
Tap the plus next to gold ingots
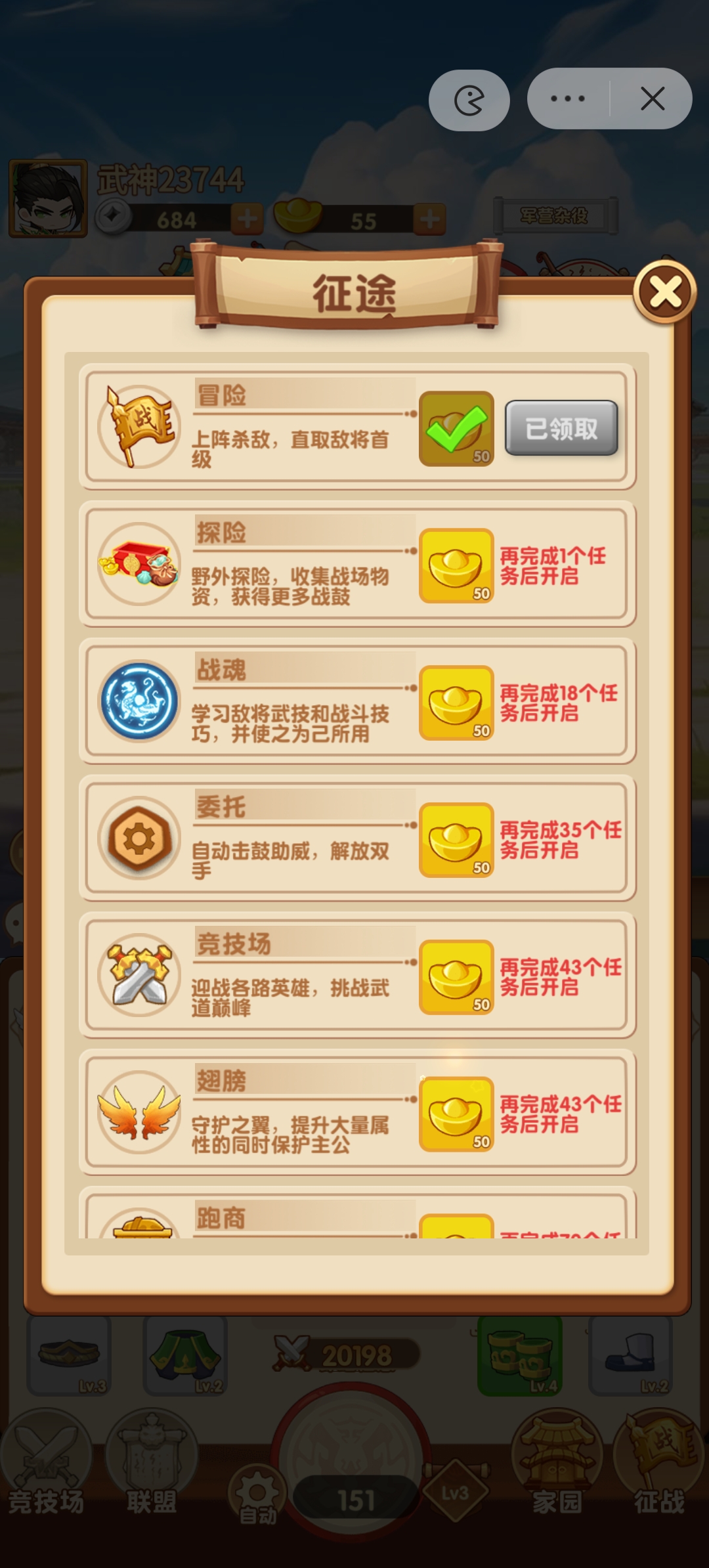point(430,219)
